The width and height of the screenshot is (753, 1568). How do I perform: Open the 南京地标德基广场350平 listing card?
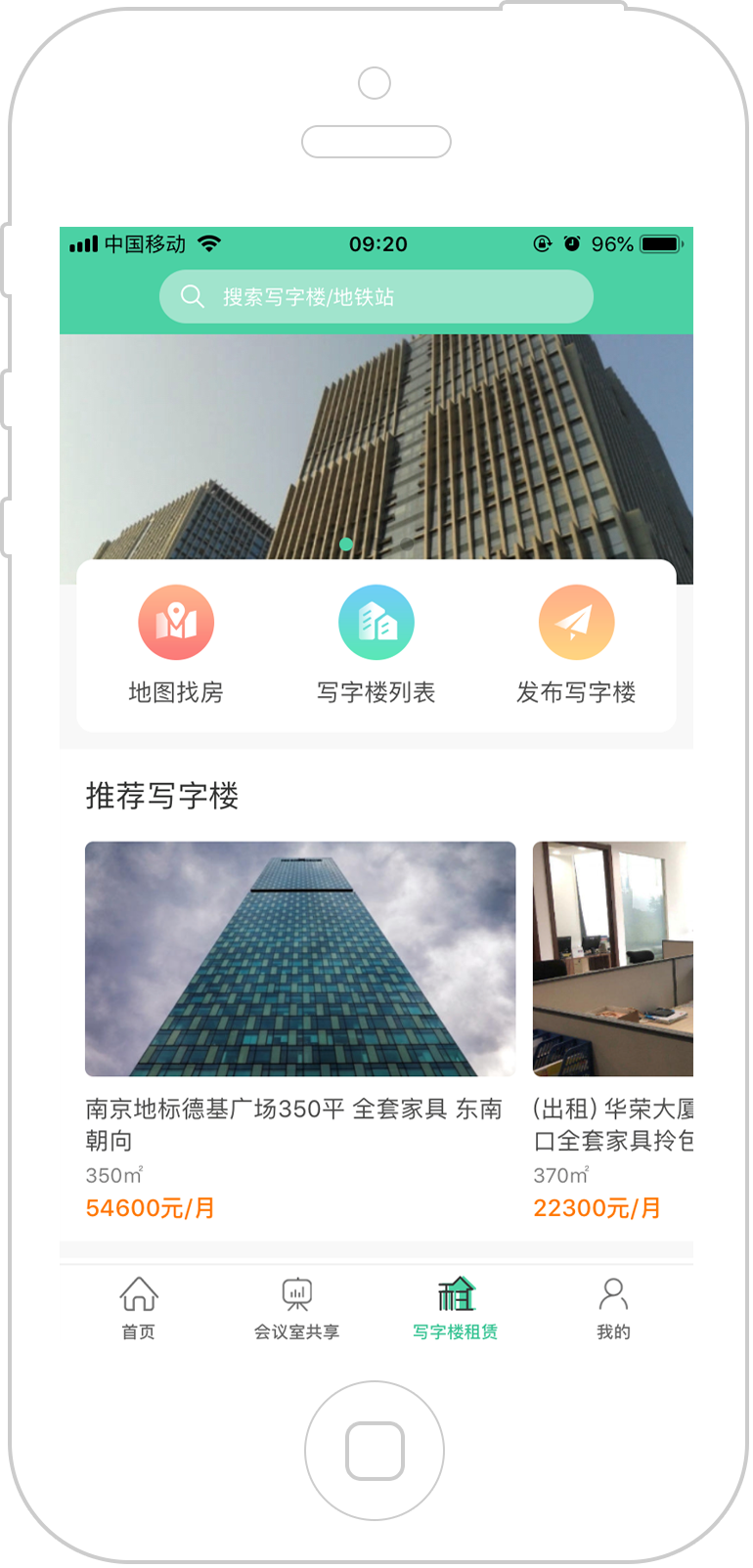[300, 1031]
